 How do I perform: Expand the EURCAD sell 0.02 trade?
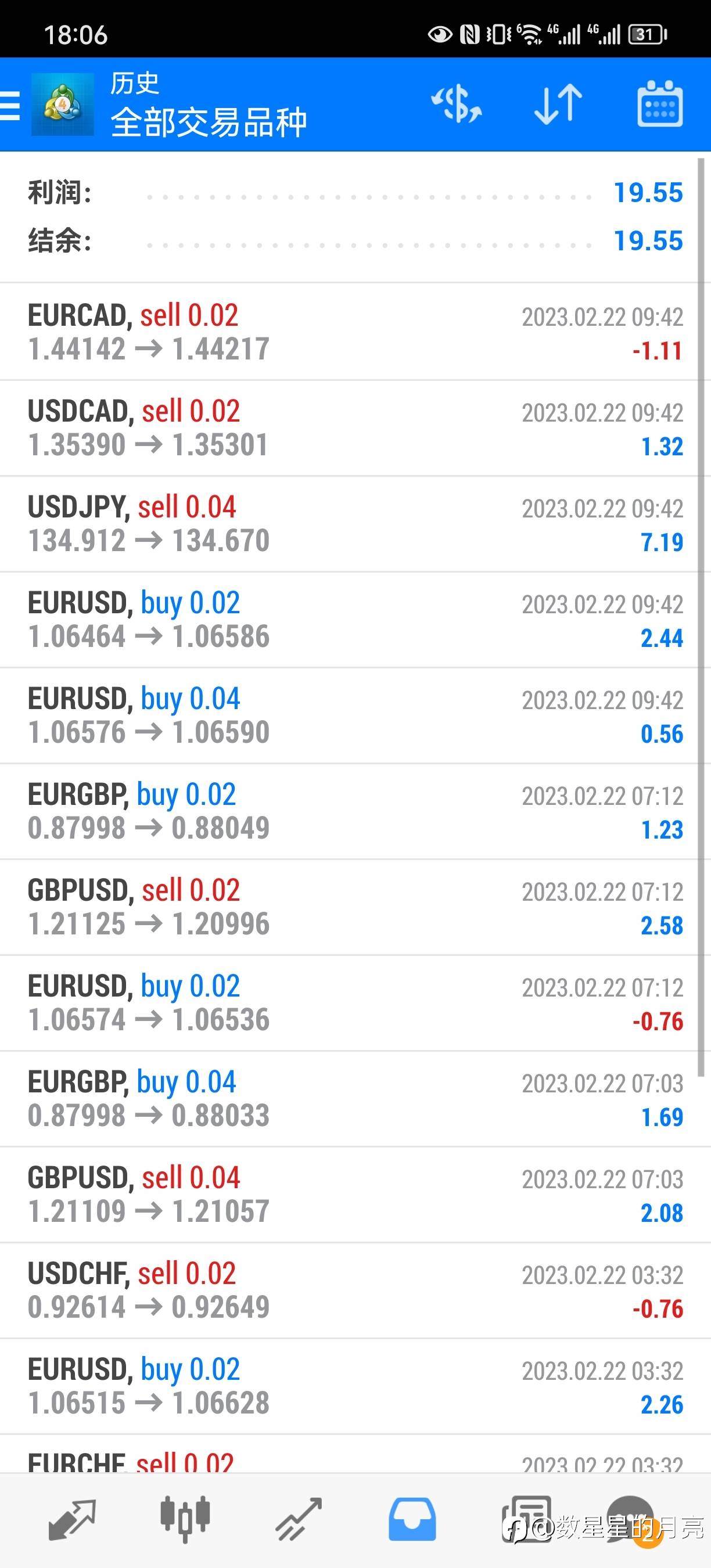[355, 332]
